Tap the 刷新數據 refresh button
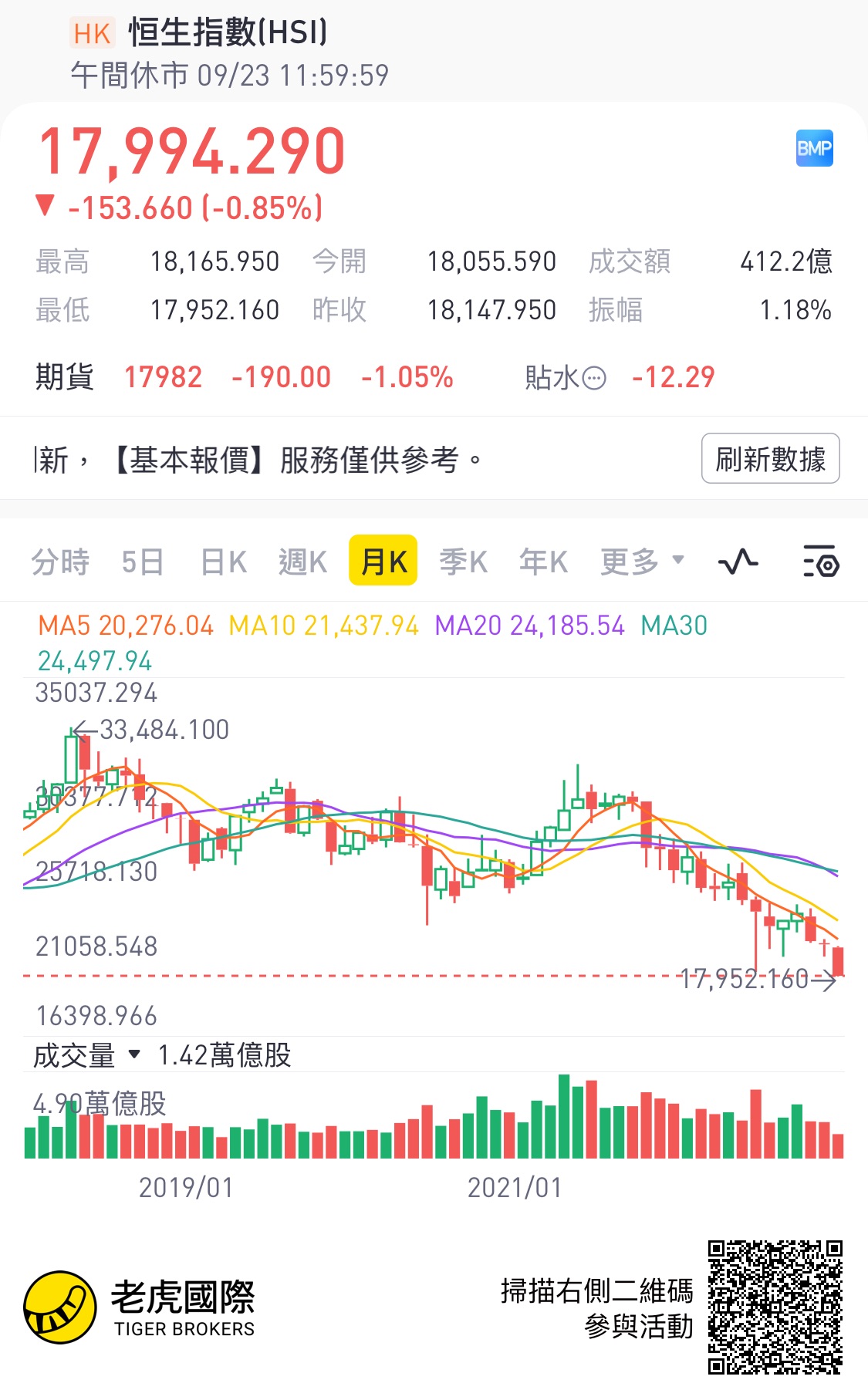This screenshot has height=1400, width=868. (770, 459)
